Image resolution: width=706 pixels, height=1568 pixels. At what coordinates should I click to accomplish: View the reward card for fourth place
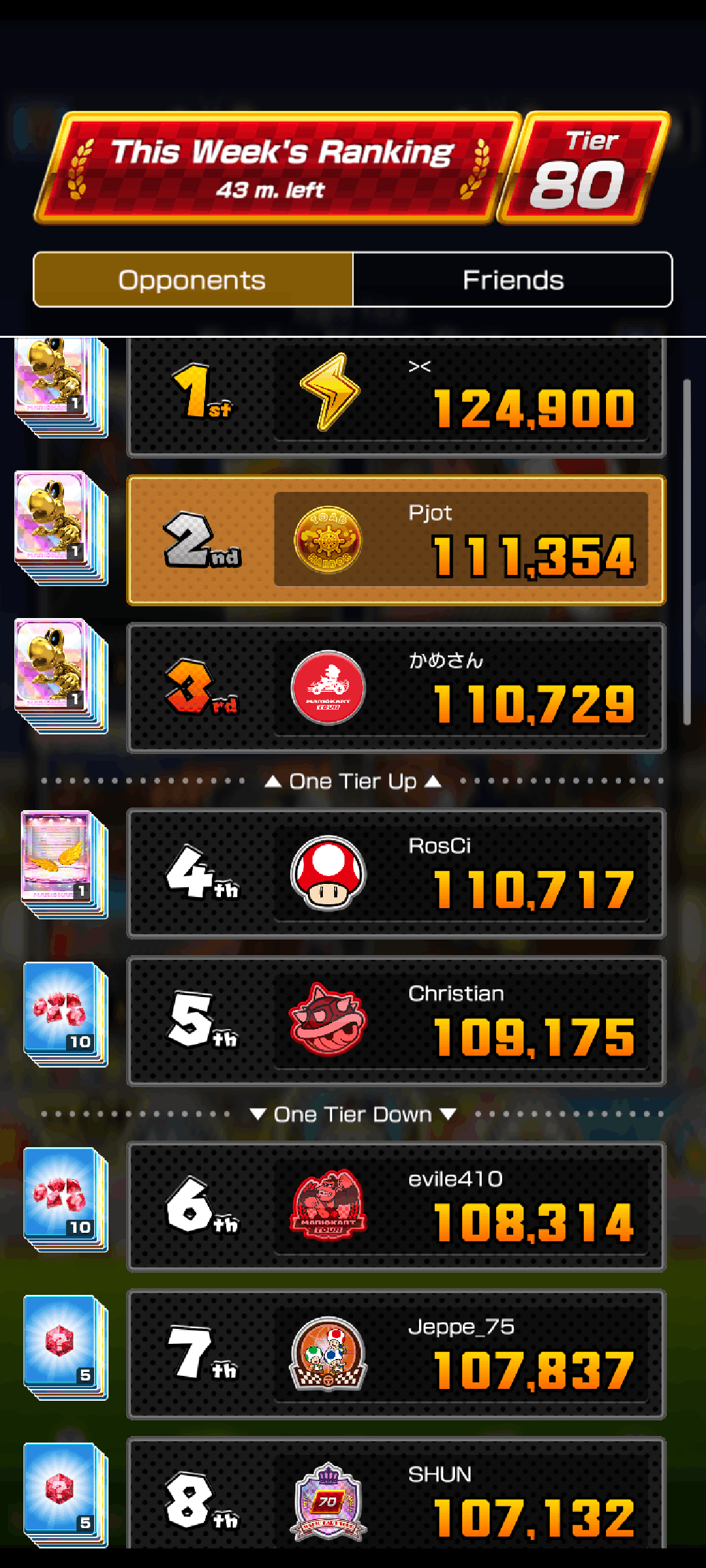[x=62, y=864]
